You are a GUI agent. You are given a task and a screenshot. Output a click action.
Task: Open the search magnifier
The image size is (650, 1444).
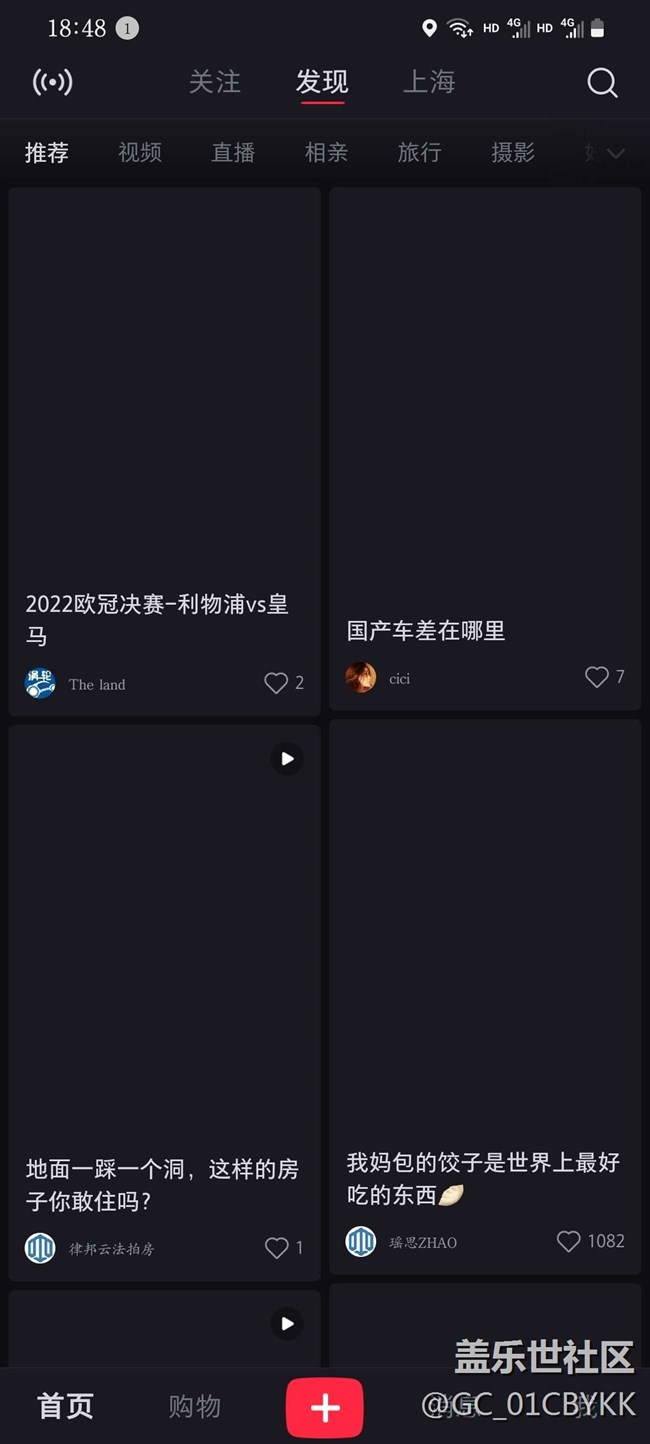[x=602, y=83]
